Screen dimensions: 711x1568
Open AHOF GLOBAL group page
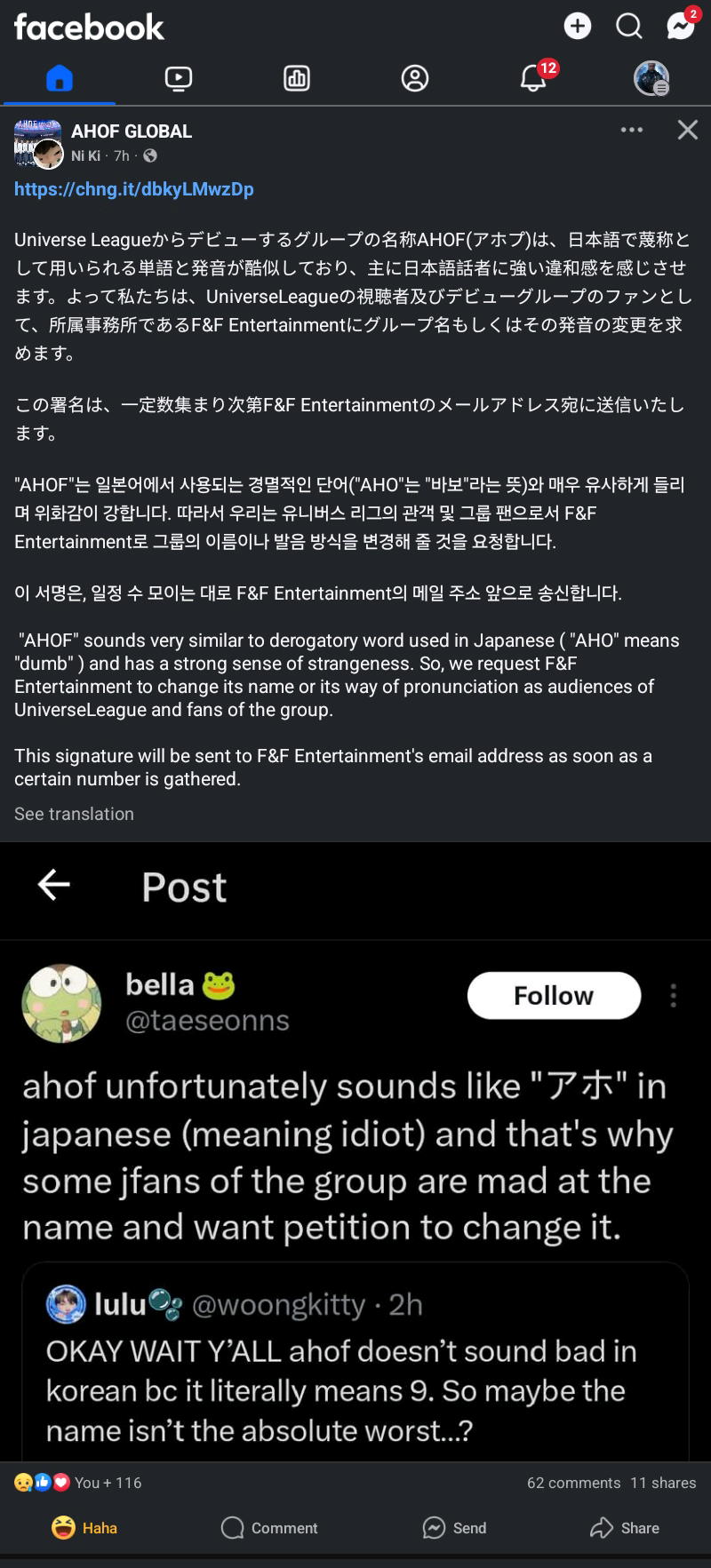(x=132, y=131)
